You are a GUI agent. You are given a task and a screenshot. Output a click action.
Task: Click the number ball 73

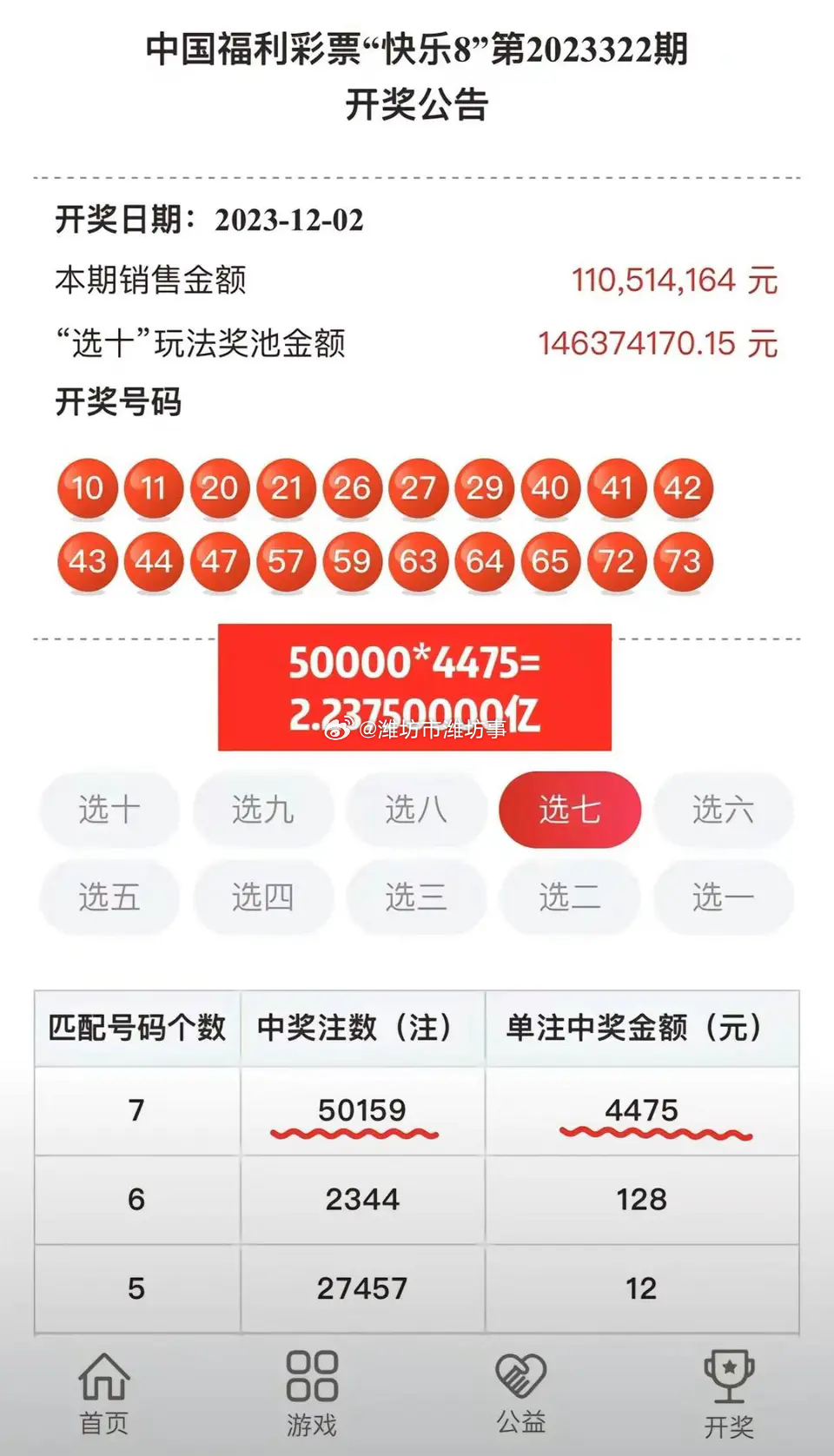(684, 562)
